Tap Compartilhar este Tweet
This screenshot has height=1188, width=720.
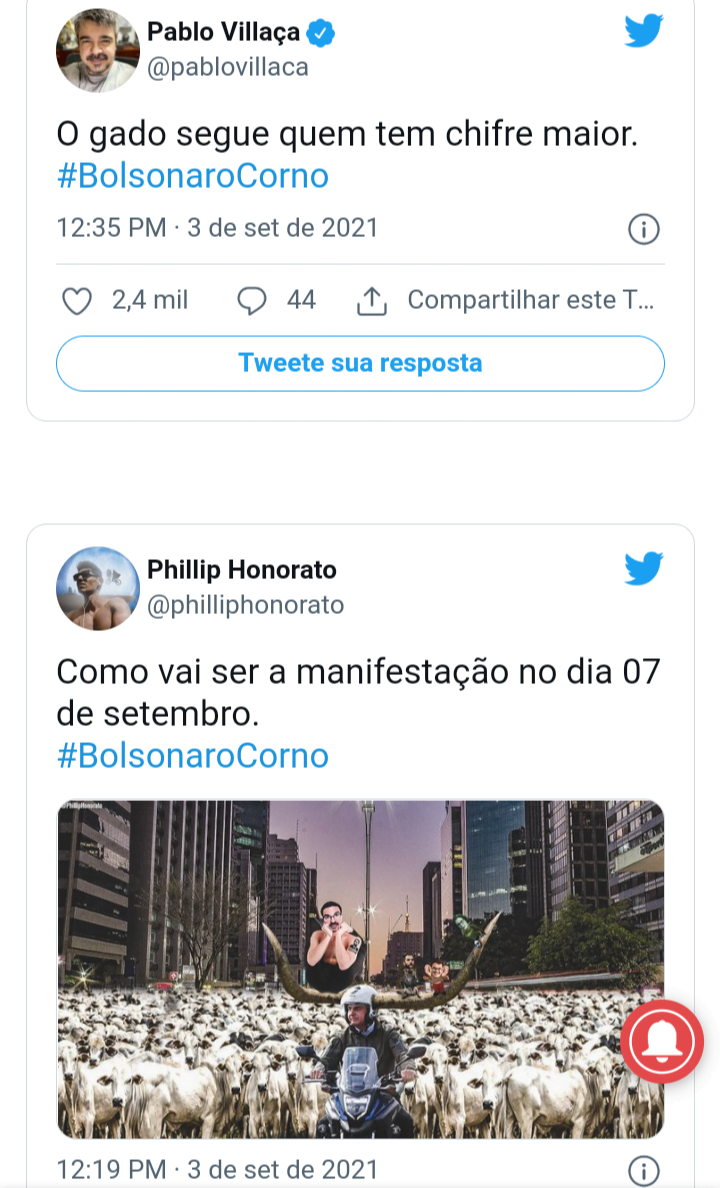[x=505, y=300]
